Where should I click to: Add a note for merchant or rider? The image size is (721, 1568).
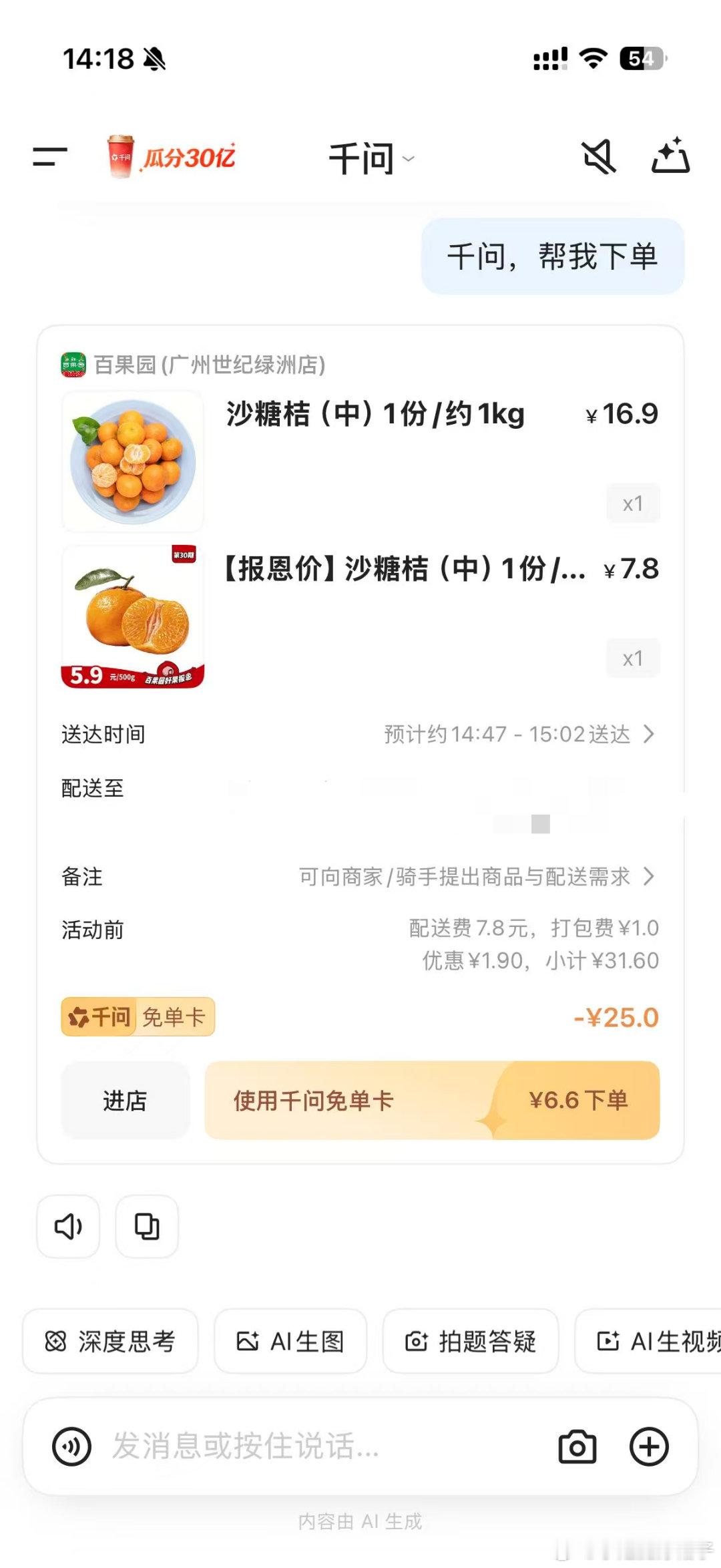(x=475, y=876)
